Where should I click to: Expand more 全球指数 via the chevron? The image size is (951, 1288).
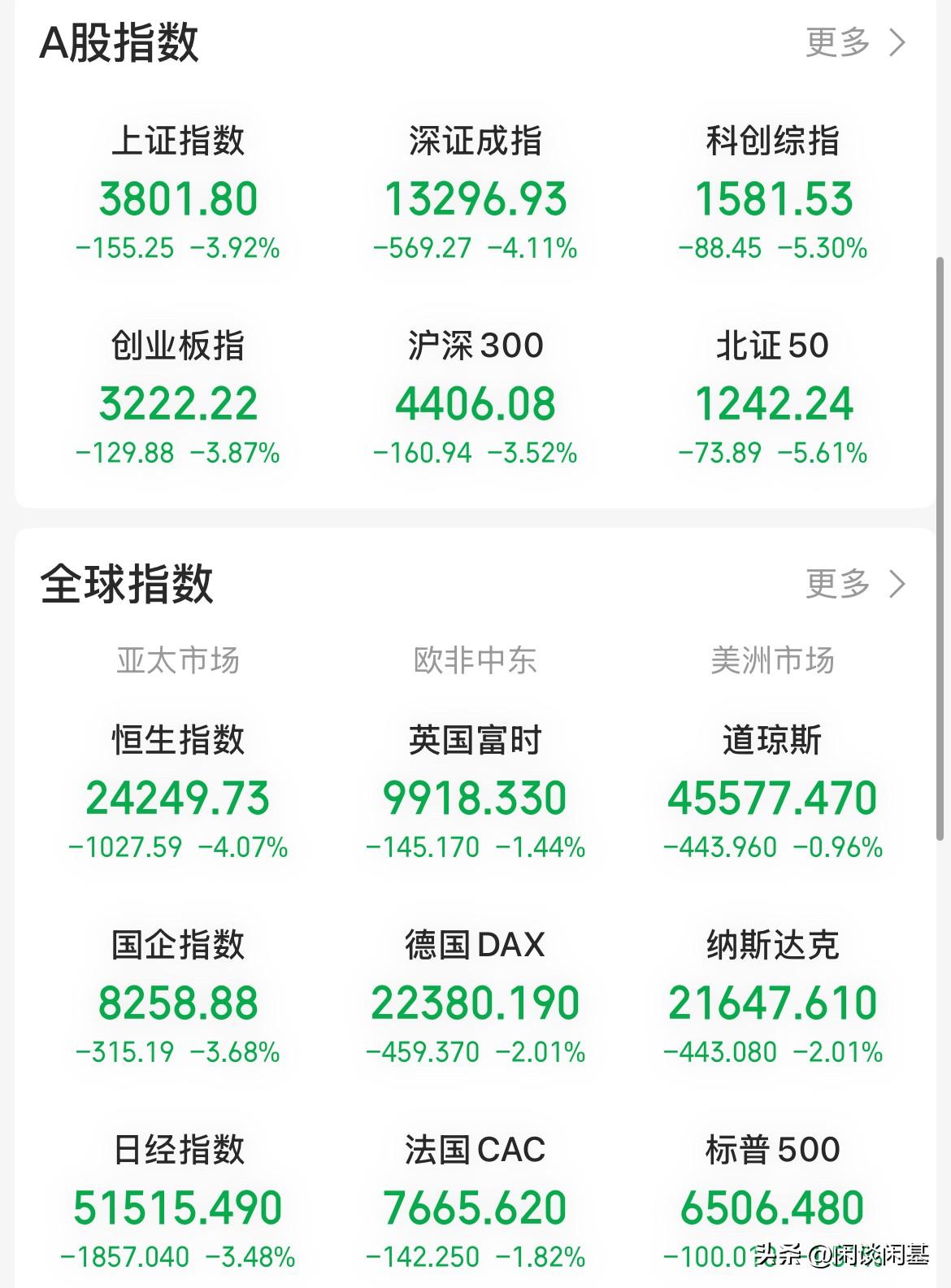coord(898,584)
